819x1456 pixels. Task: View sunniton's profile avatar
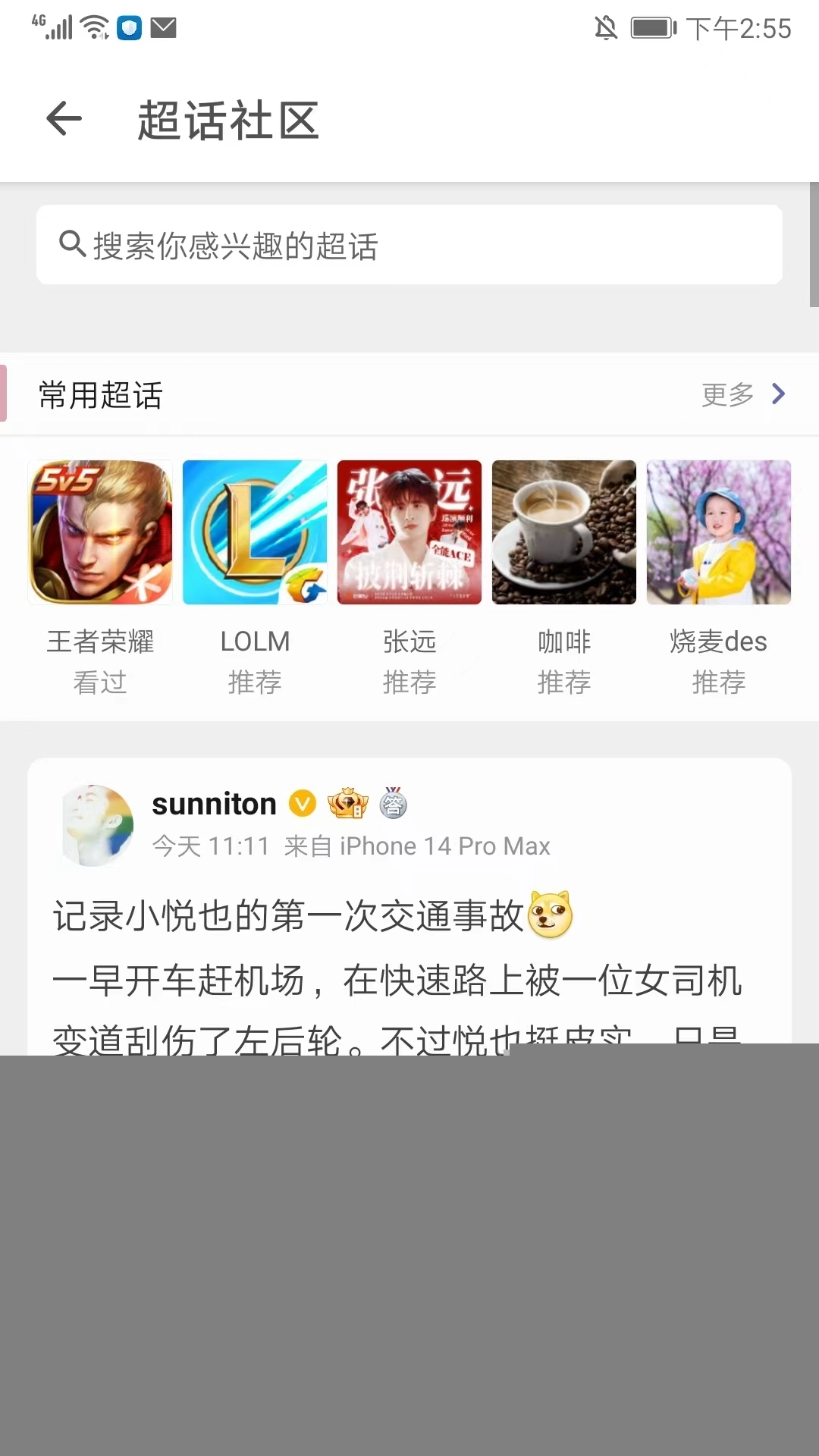(x=97, y=825)
